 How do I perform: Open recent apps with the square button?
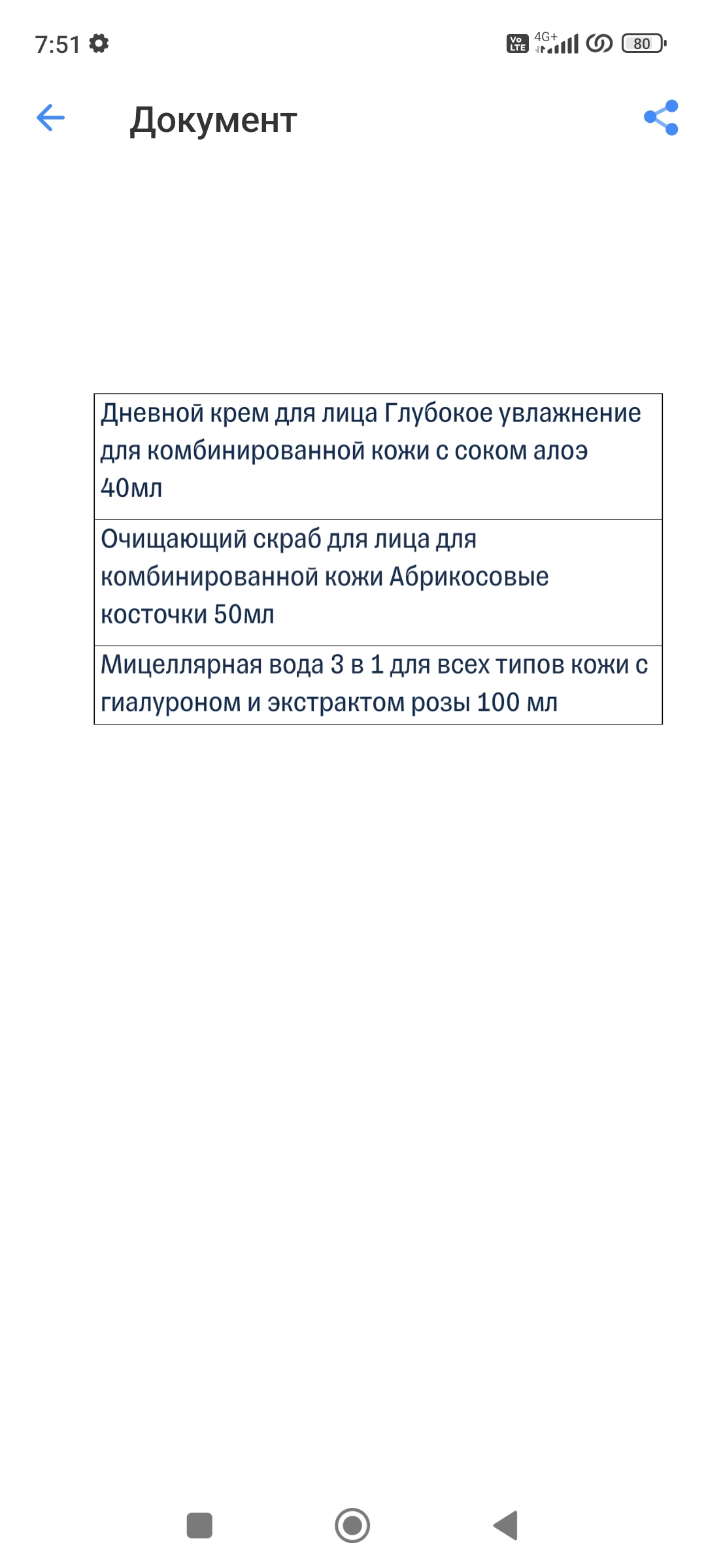coord(199,1526)
